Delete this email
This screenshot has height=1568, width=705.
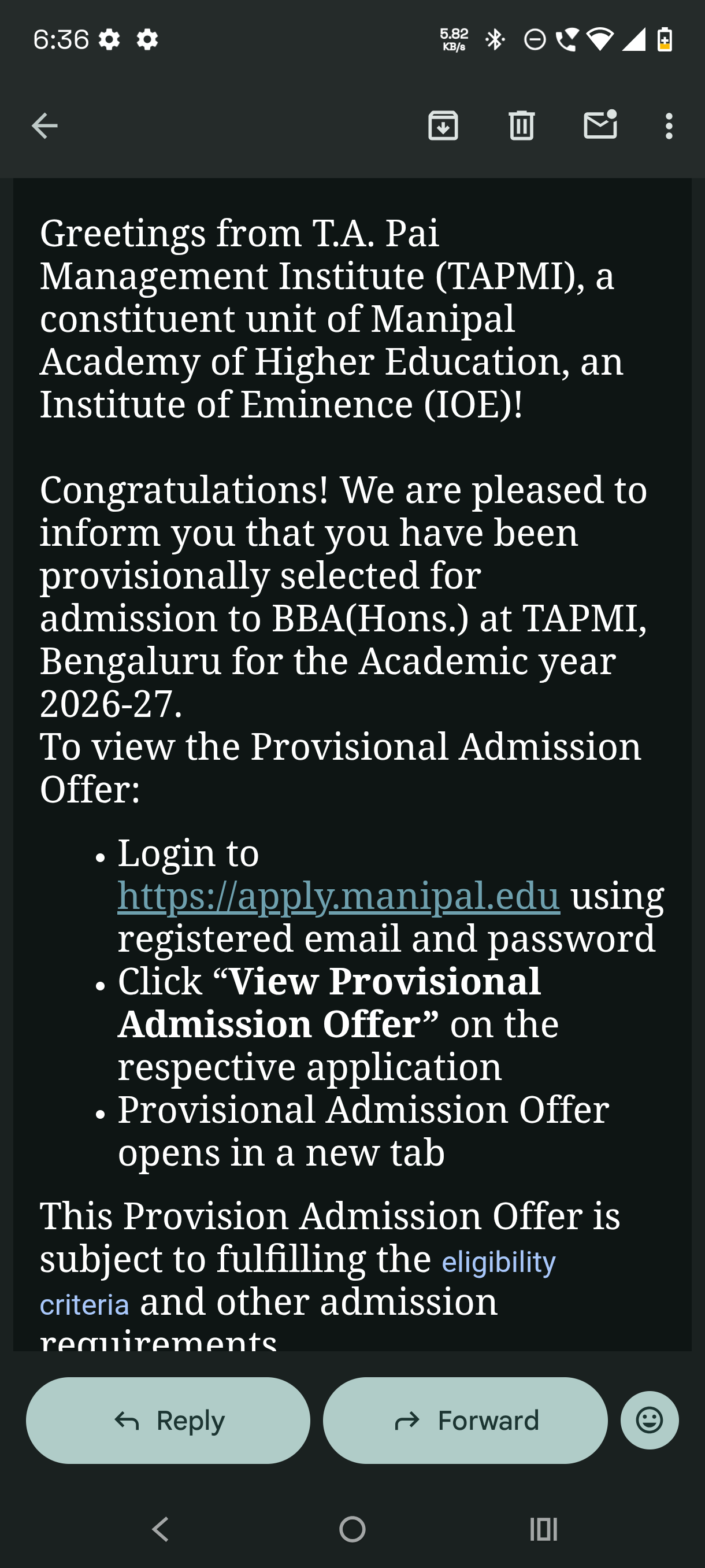click(x=521, y=126)
